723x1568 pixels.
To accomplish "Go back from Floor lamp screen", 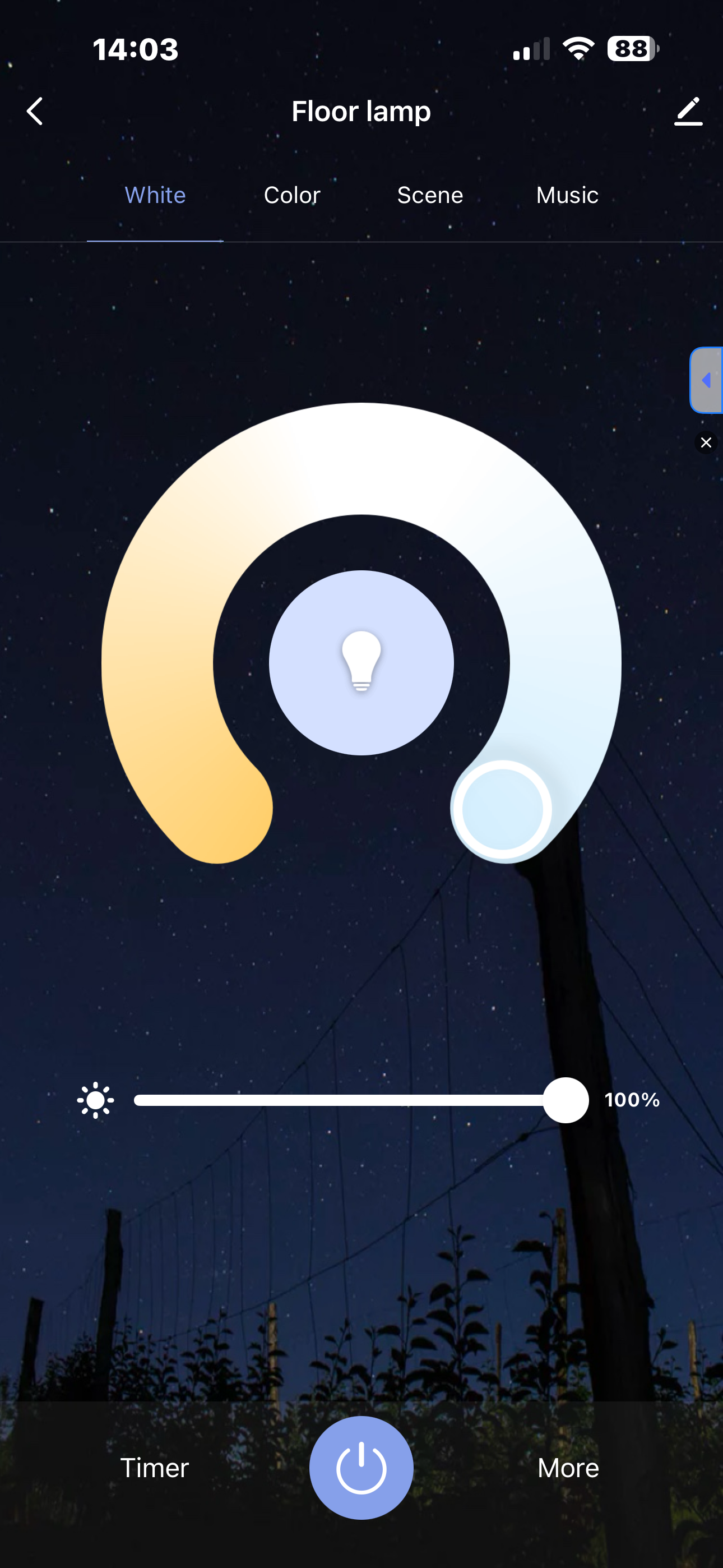I will point(35,112).
